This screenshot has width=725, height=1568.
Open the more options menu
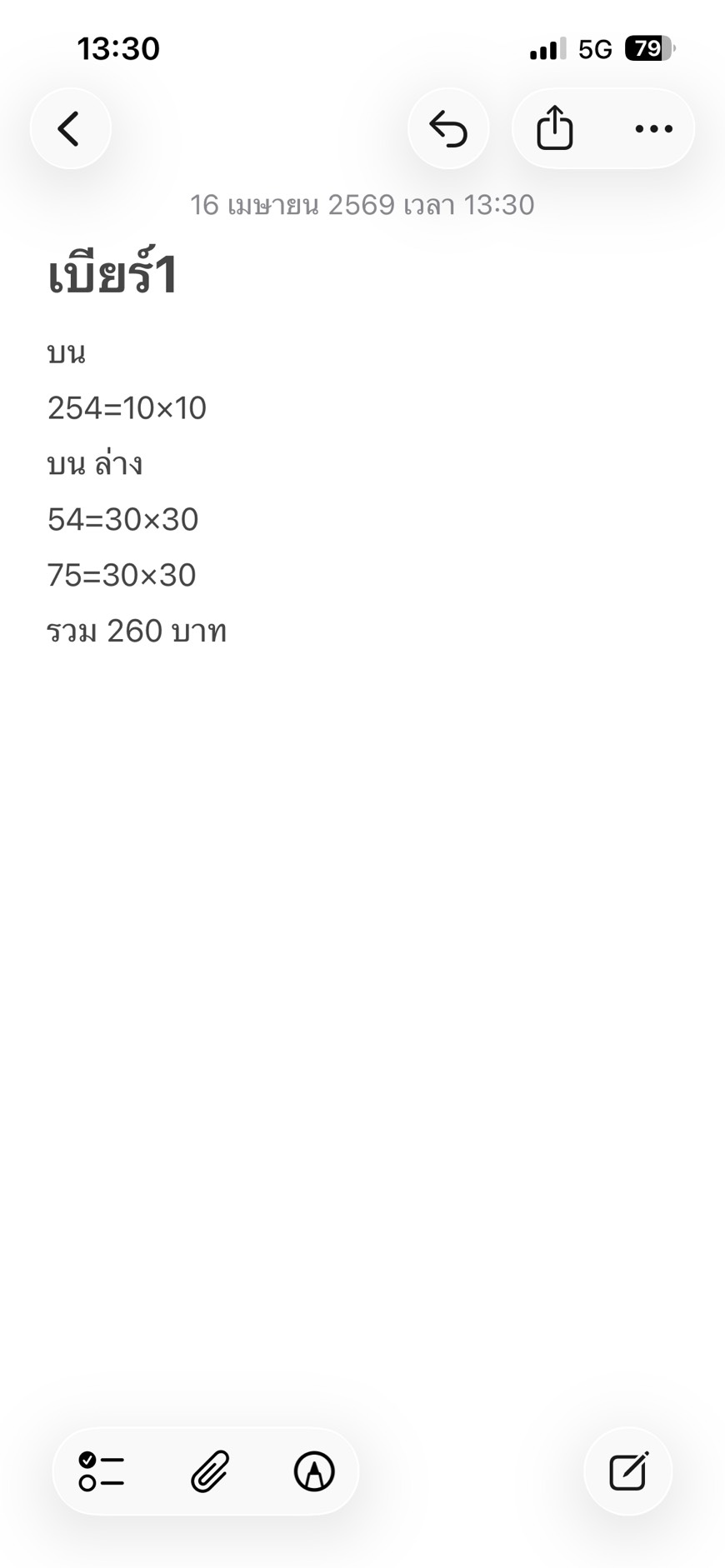653,129
